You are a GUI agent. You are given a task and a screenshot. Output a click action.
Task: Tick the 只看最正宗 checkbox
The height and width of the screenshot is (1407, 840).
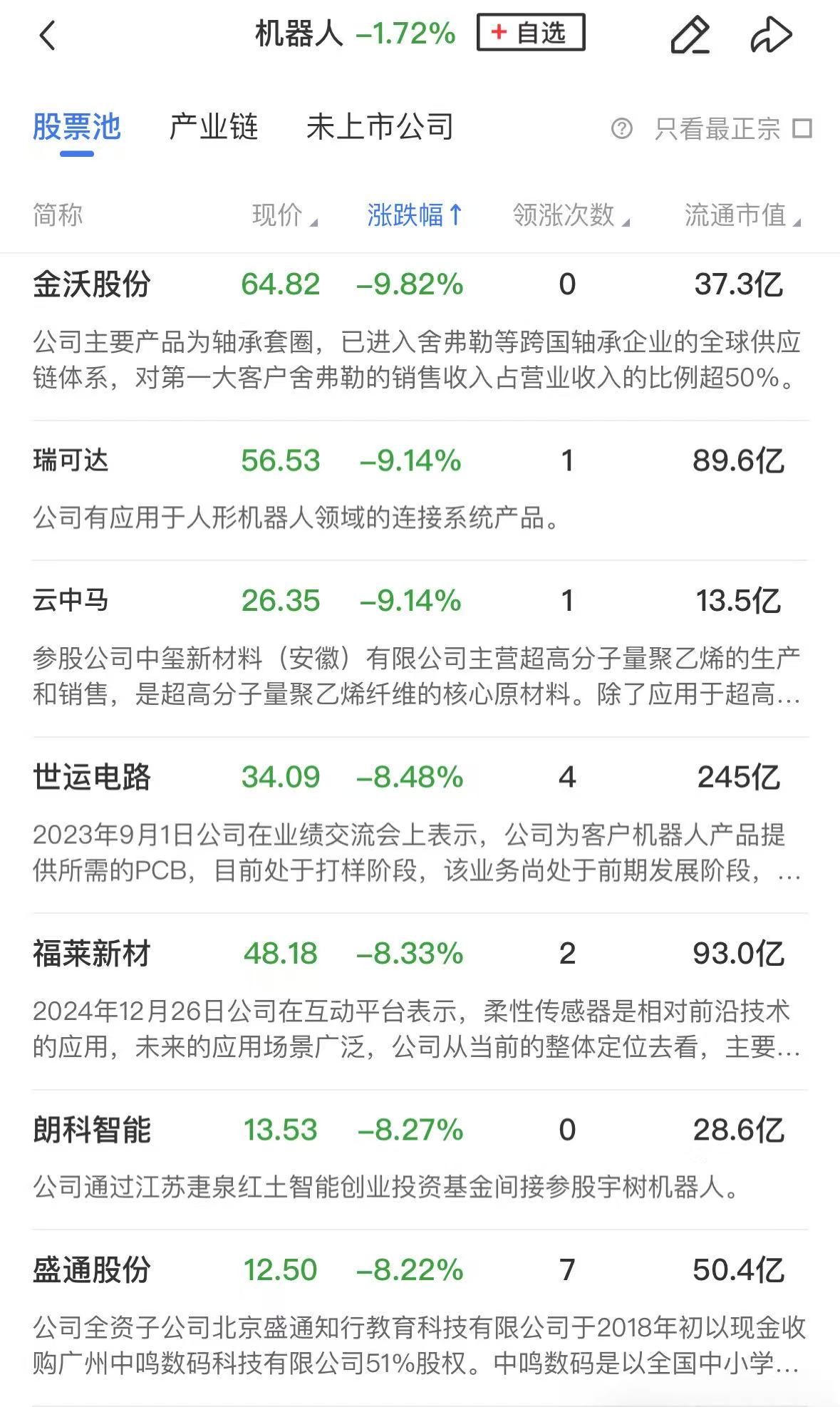(803, 129)
